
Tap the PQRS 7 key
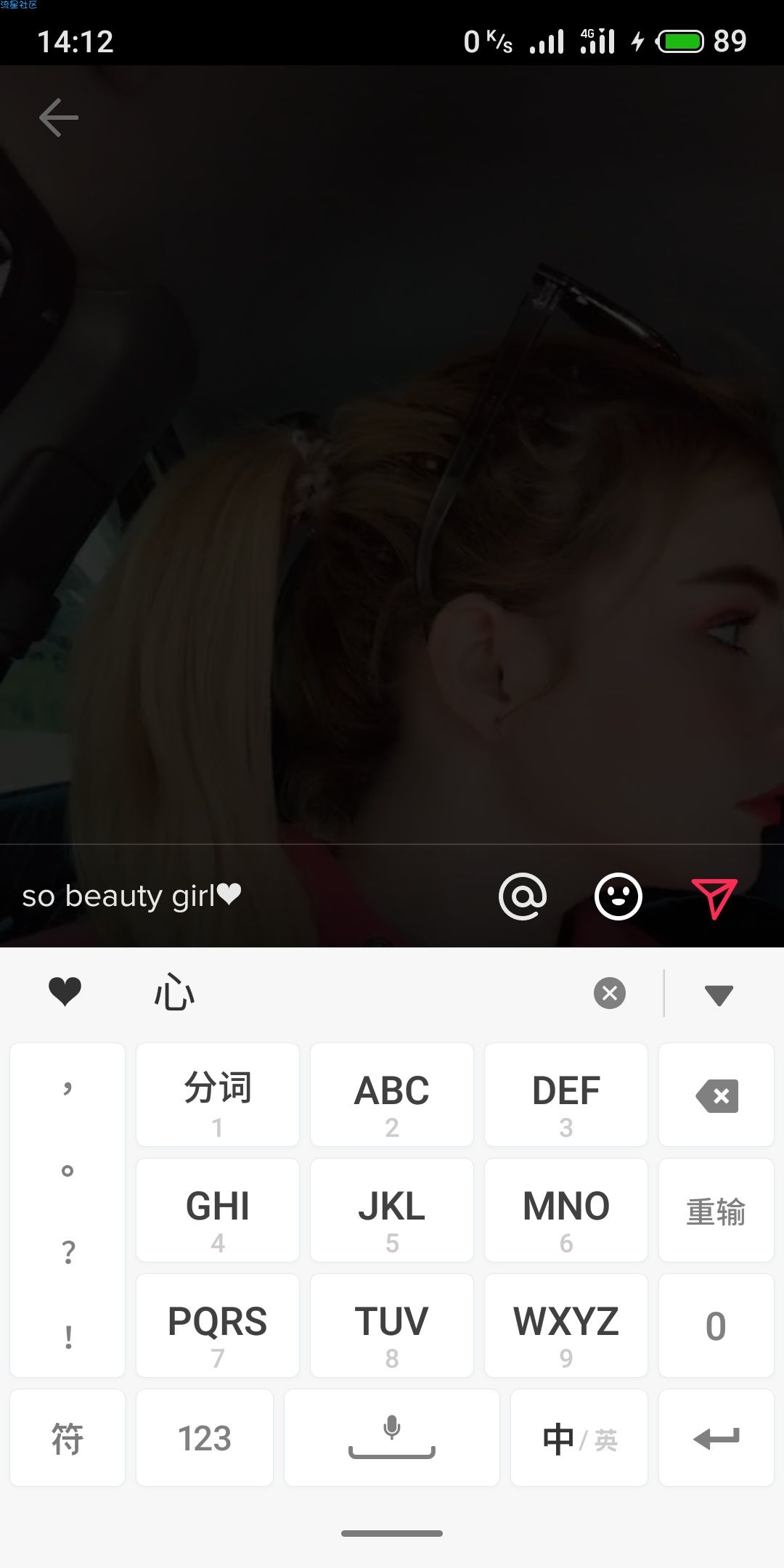(x=218, y=1326)
